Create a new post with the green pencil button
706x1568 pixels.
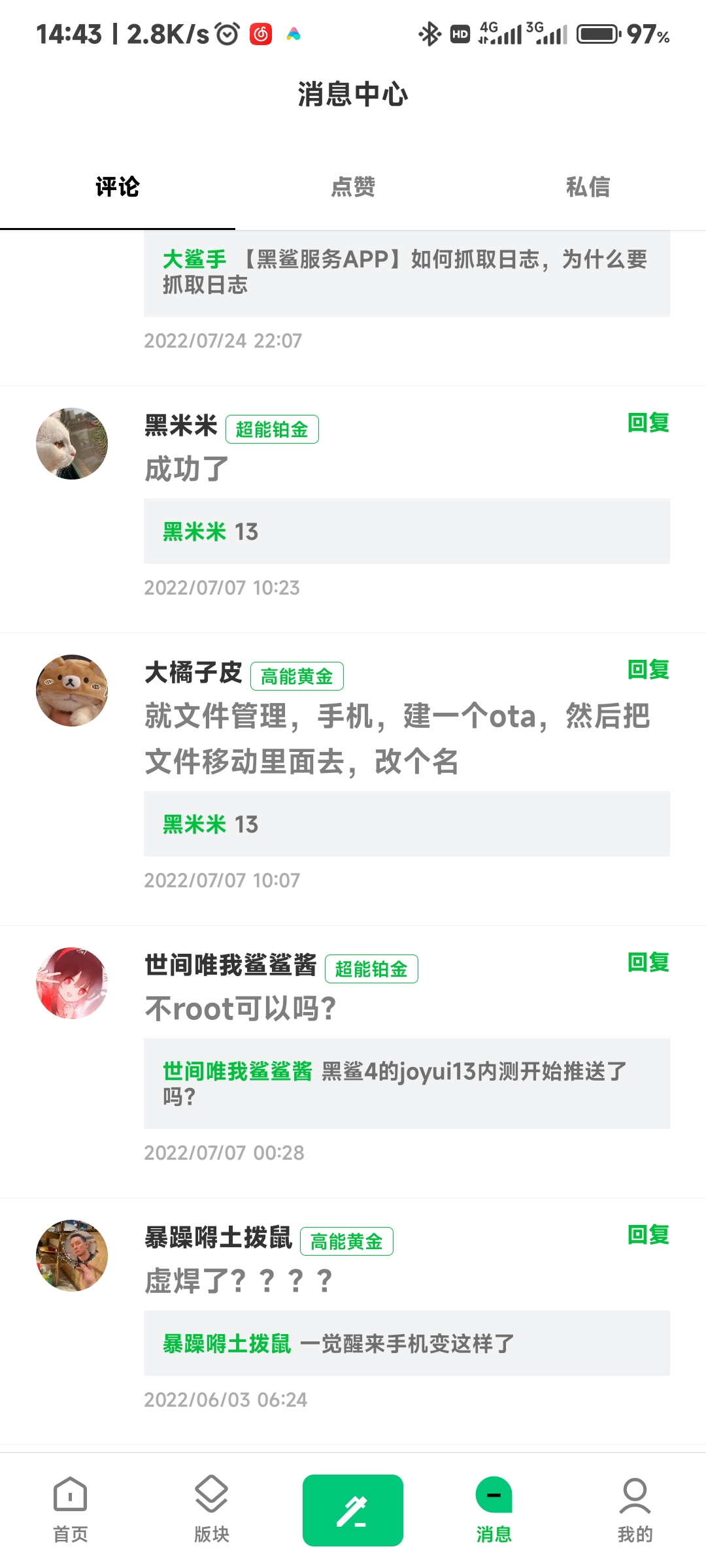[352, 1511]
